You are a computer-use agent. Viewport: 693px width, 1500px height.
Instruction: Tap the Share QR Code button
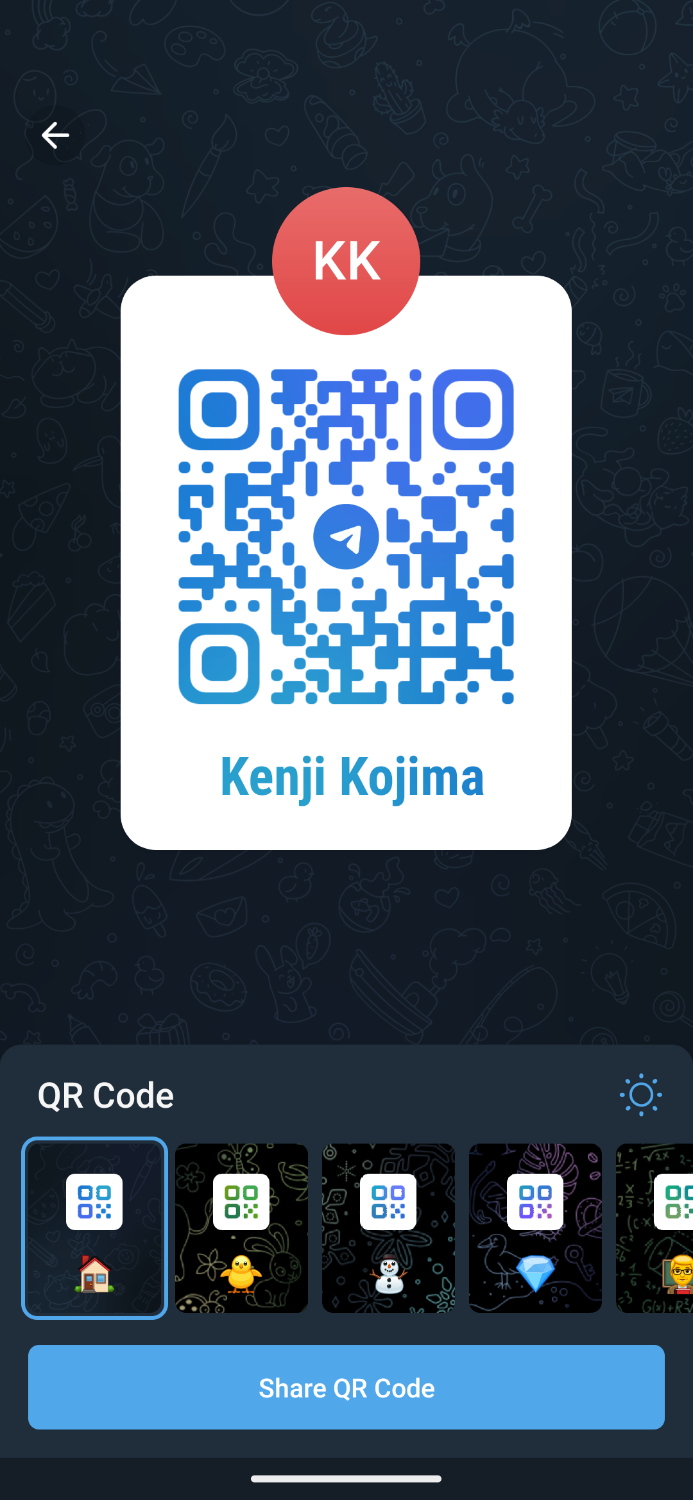(346, 1387)
